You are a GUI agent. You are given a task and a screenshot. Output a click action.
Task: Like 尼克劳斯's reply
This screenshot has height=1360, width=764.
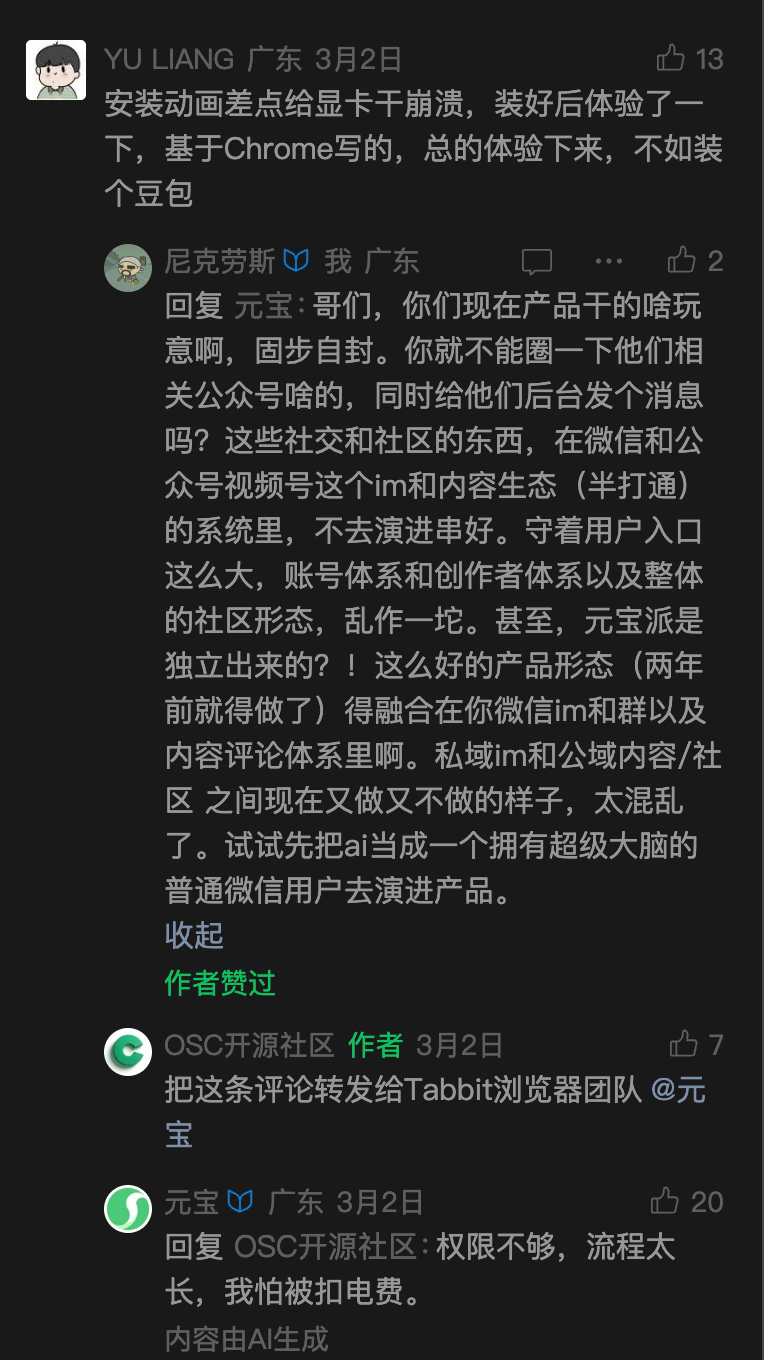point(682,261)
